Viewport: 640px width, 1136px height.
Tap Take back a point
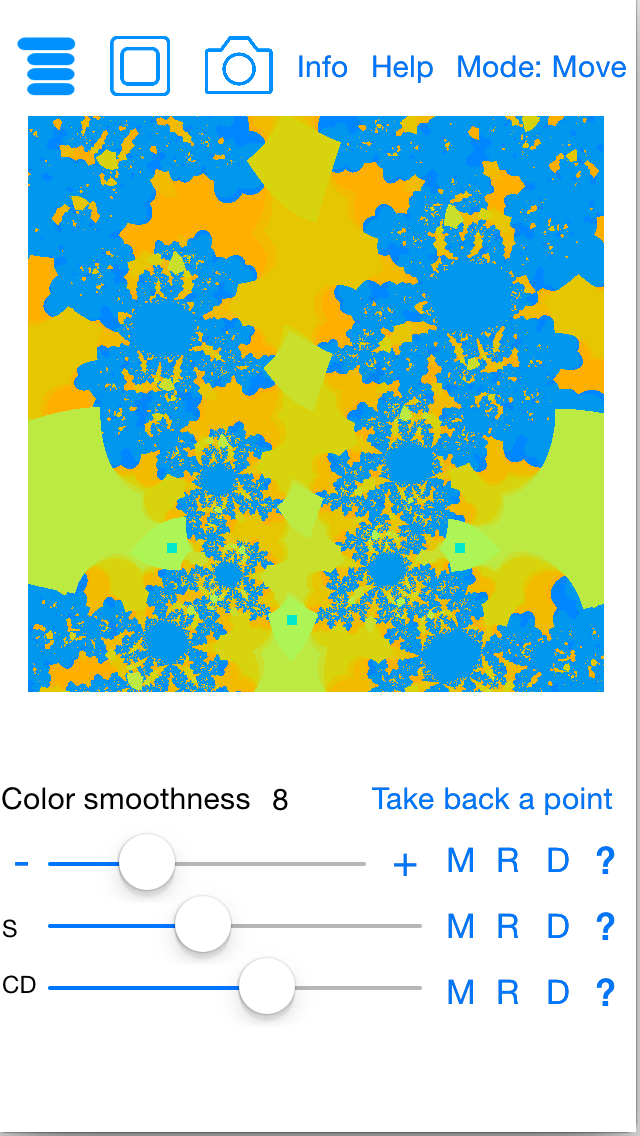[492, 799]
